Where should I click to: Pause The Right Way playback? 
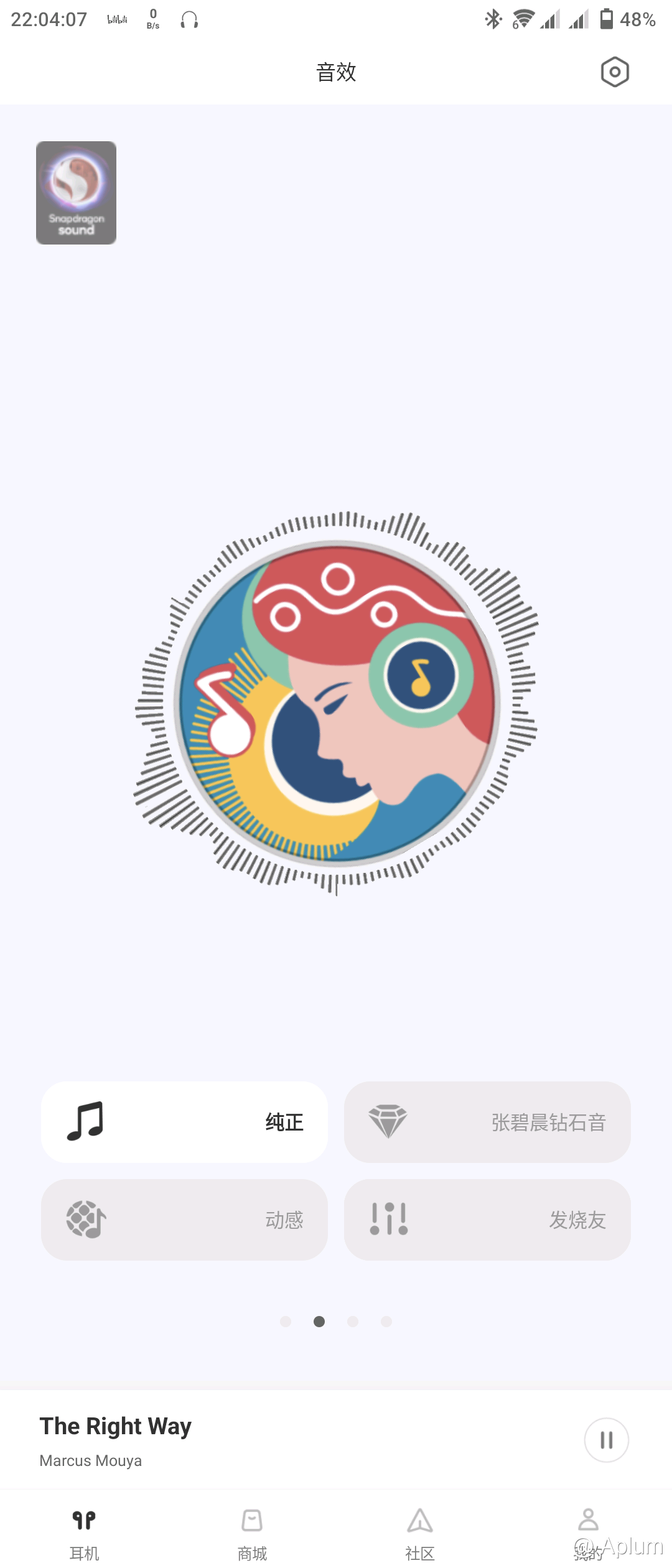coord(606,1440)
